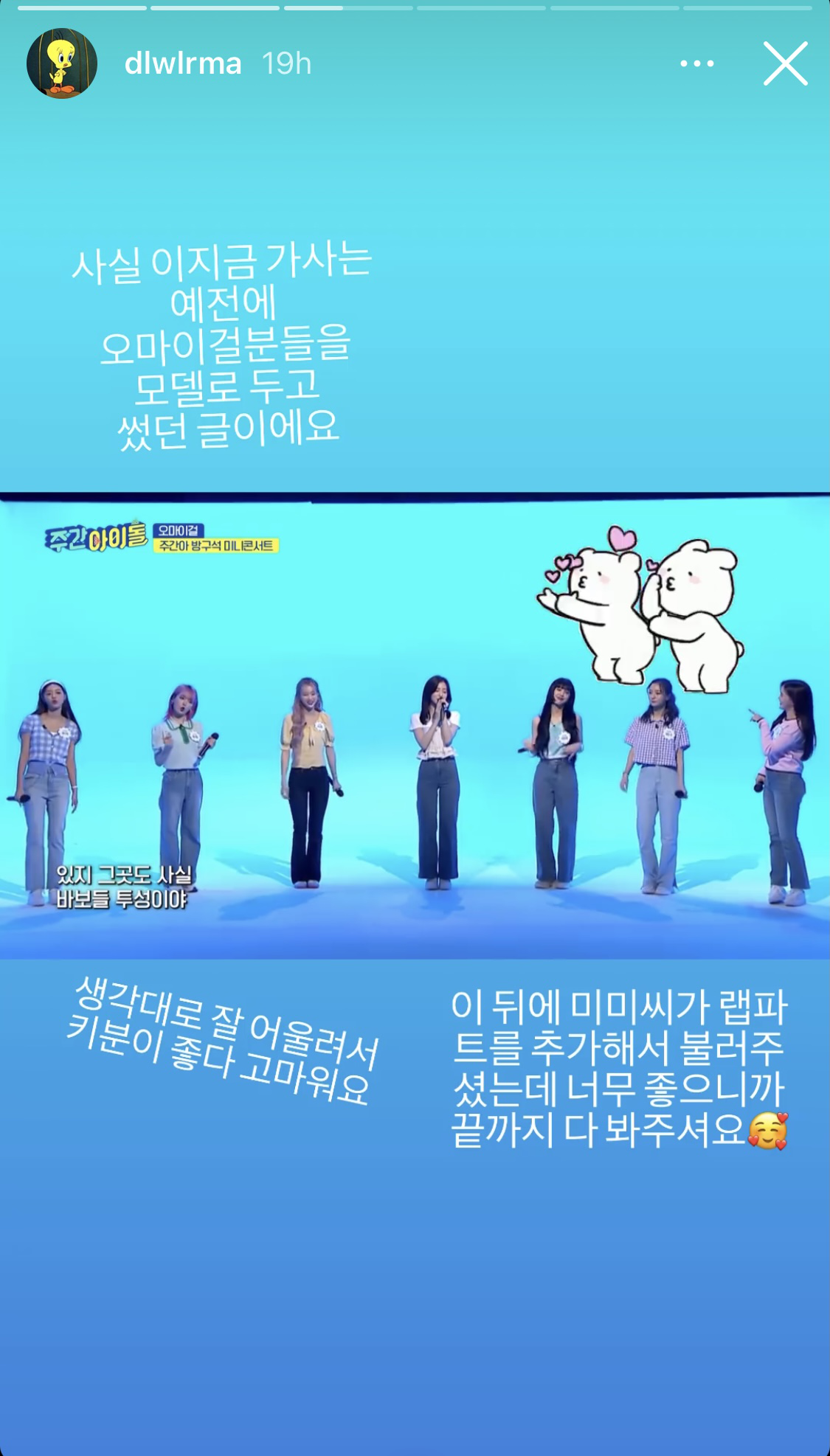Image resolution: width=830 pixels, height=1456 pixels.
Task: Open dlwlrma's profile picture
Action: tap(62, 63)
